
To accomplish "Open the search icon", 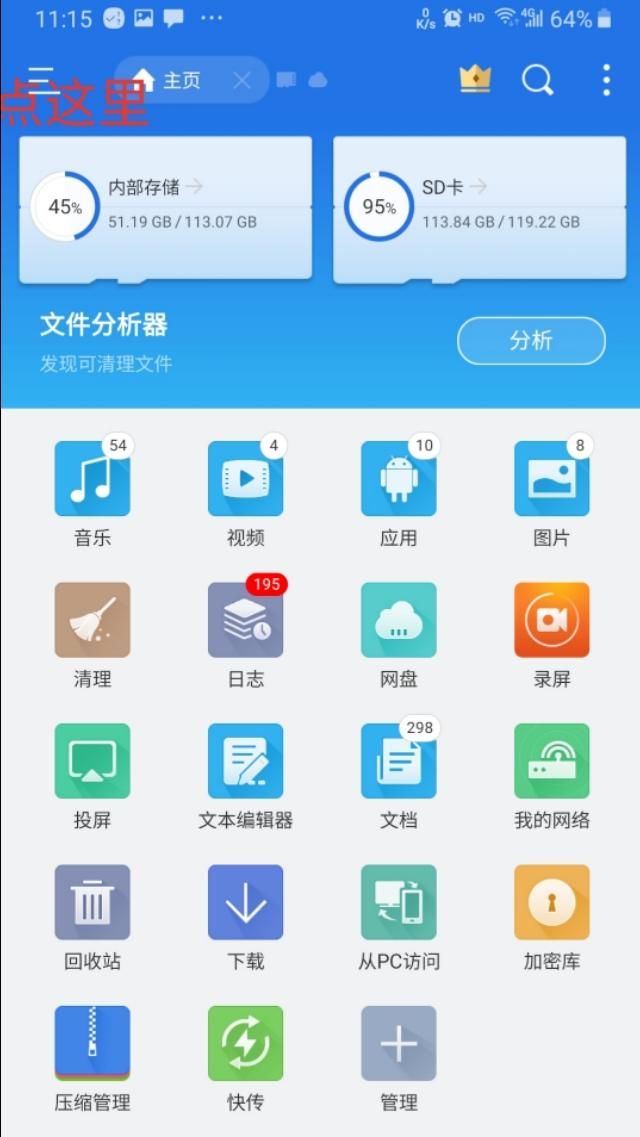I will click(538, 80).
